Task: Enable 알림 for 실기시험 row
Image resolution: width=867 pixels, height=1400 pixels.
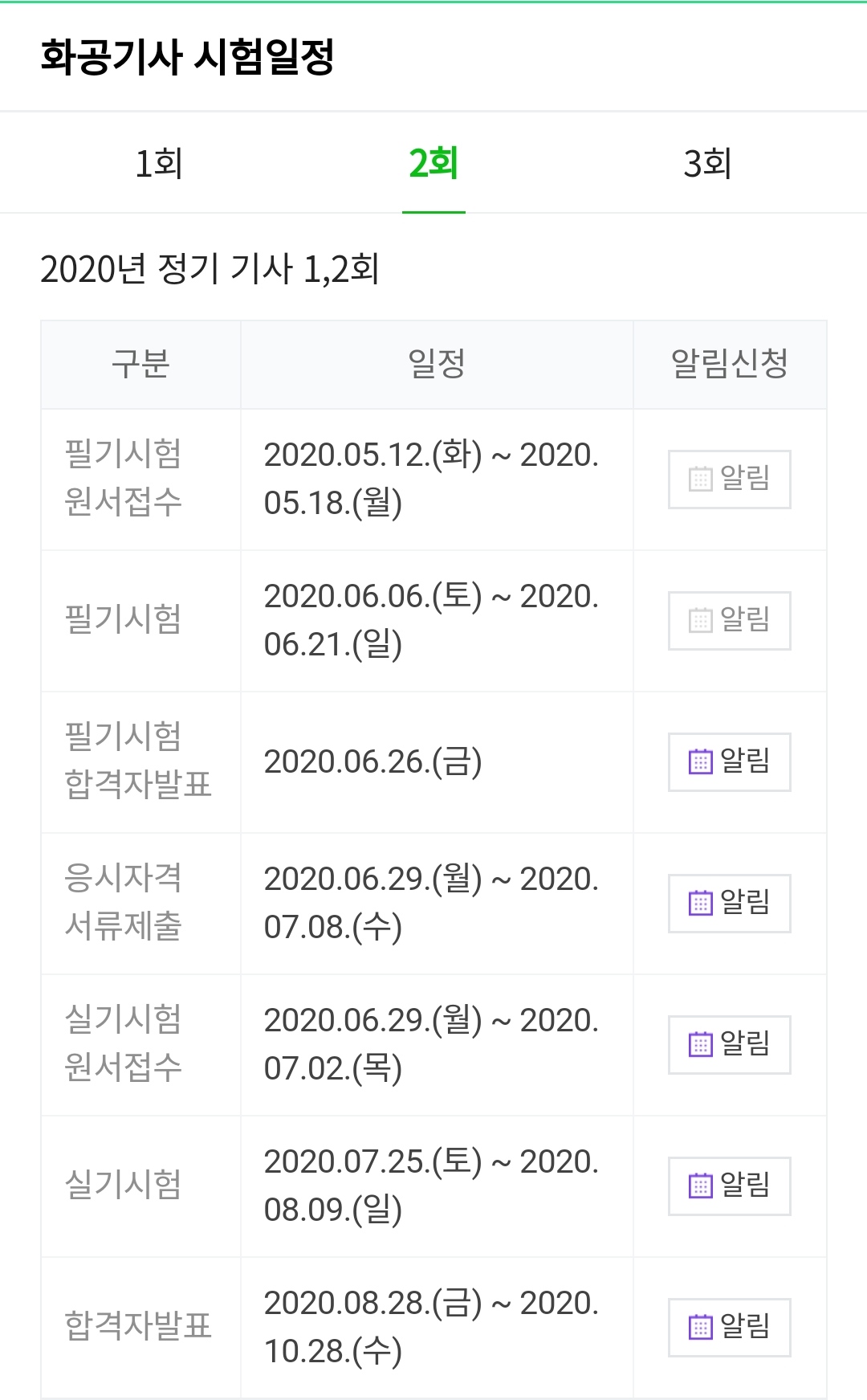Action: coord(730,1186)
